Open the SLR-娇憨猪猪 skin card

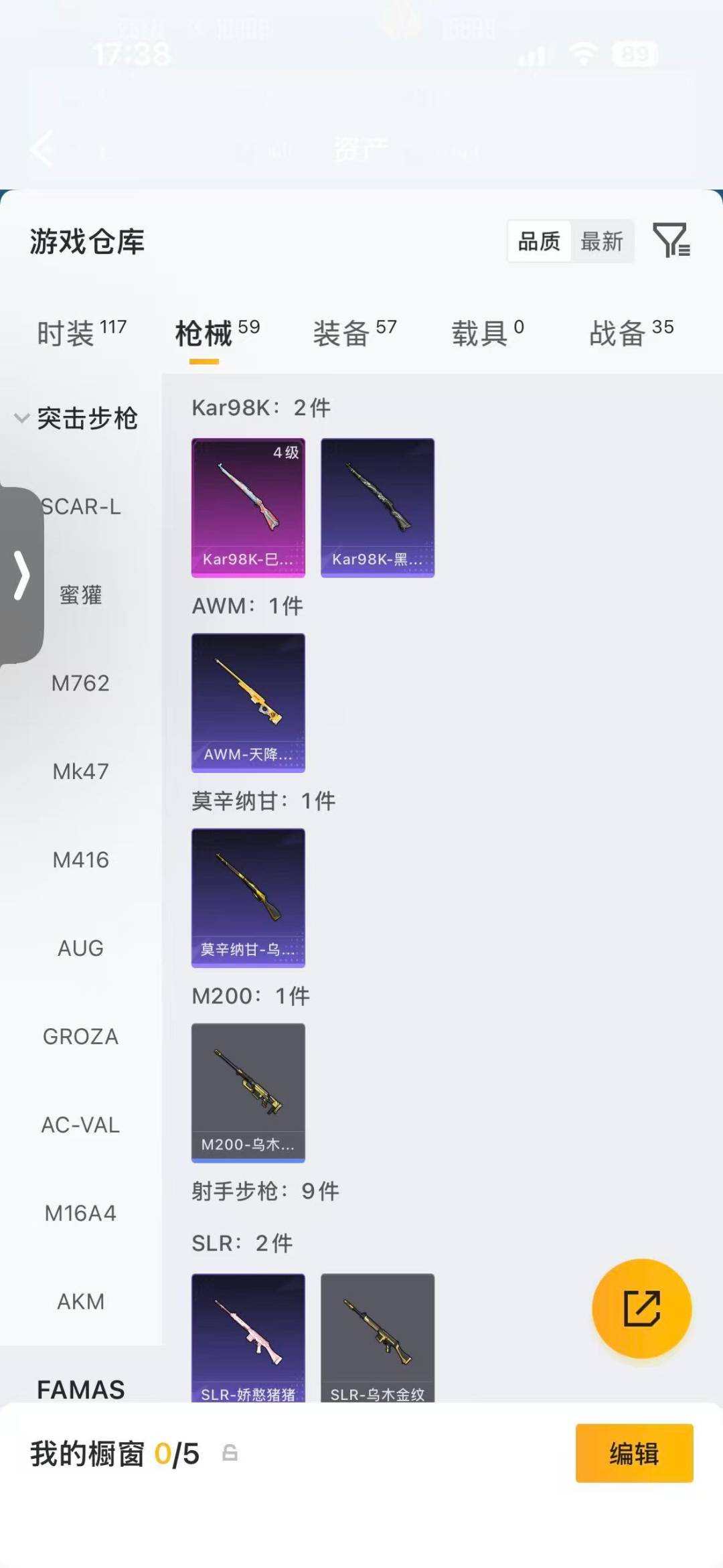248,1338
